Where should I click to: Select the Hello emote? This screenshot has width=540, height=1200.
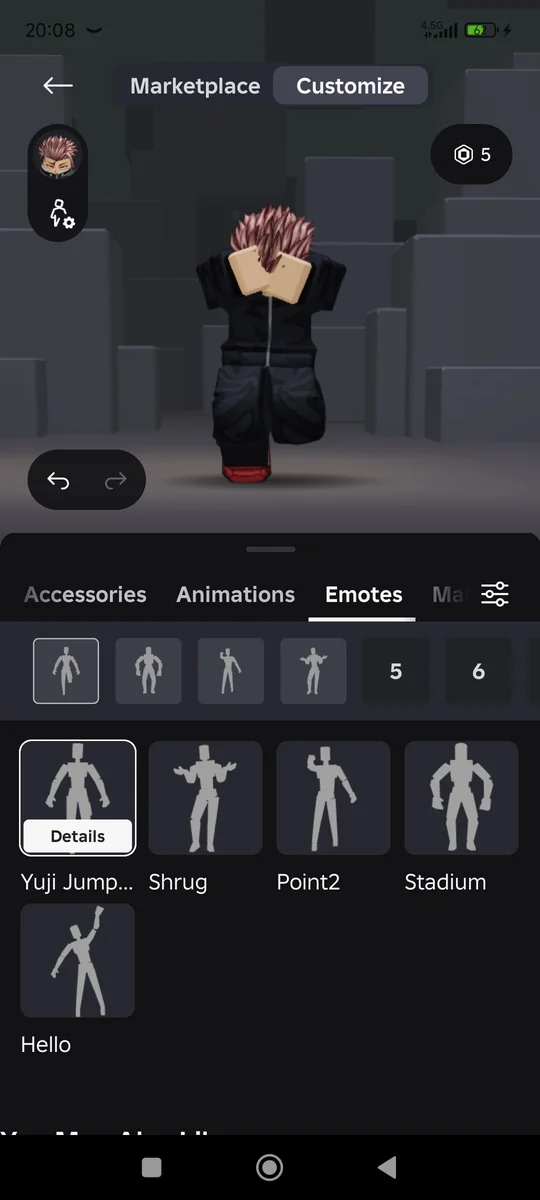(78, 961)
